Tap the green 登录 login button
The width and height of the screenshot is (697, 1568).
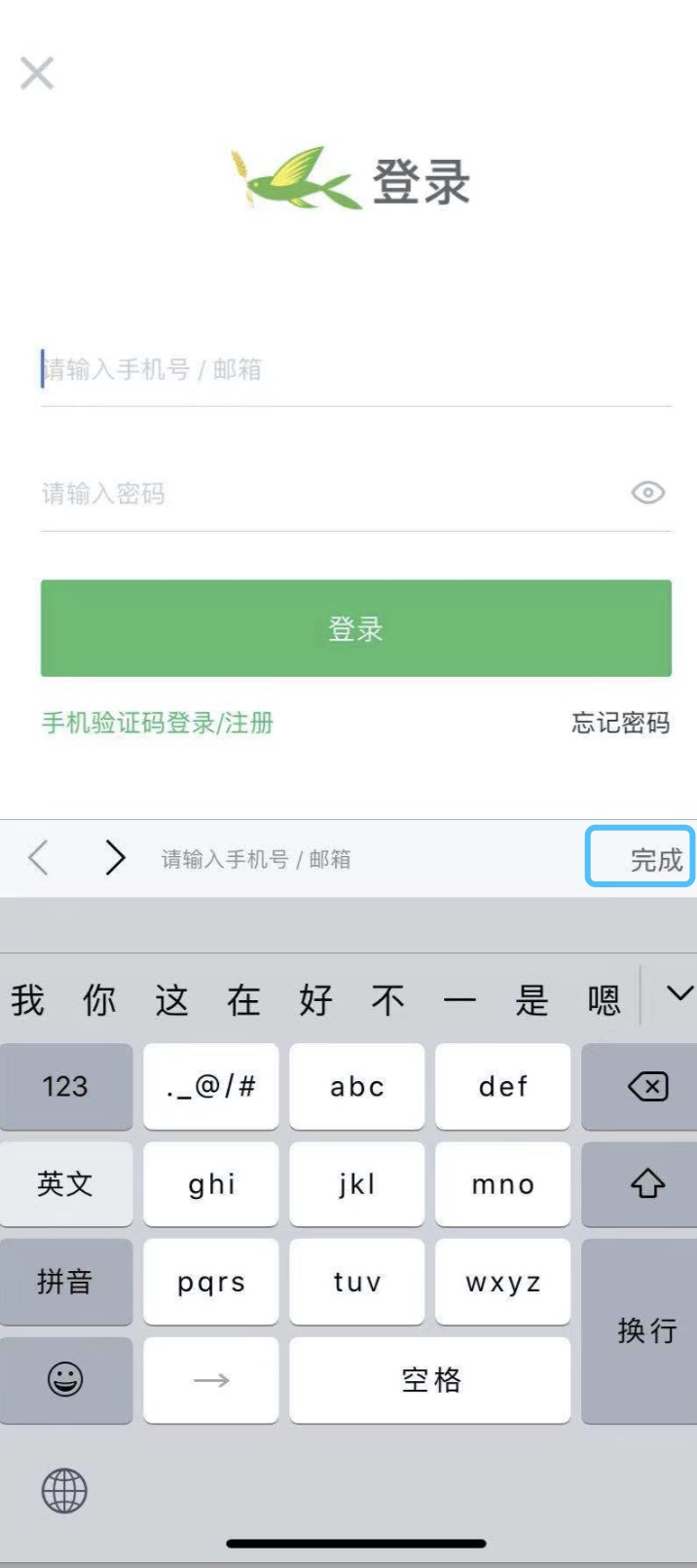[355, 628]
